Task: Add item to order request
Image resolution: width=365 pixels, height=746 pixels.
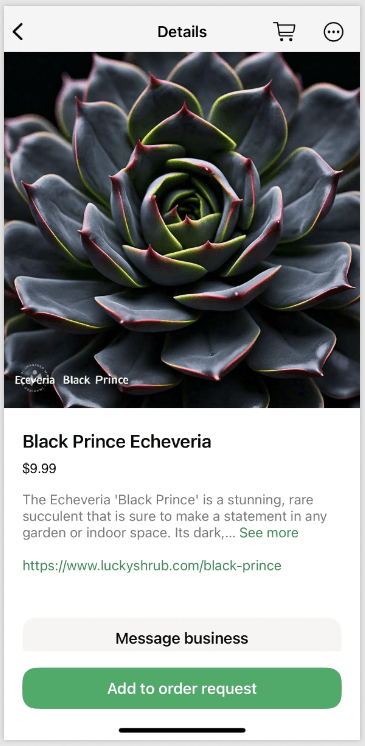Action: click(182, 688)
